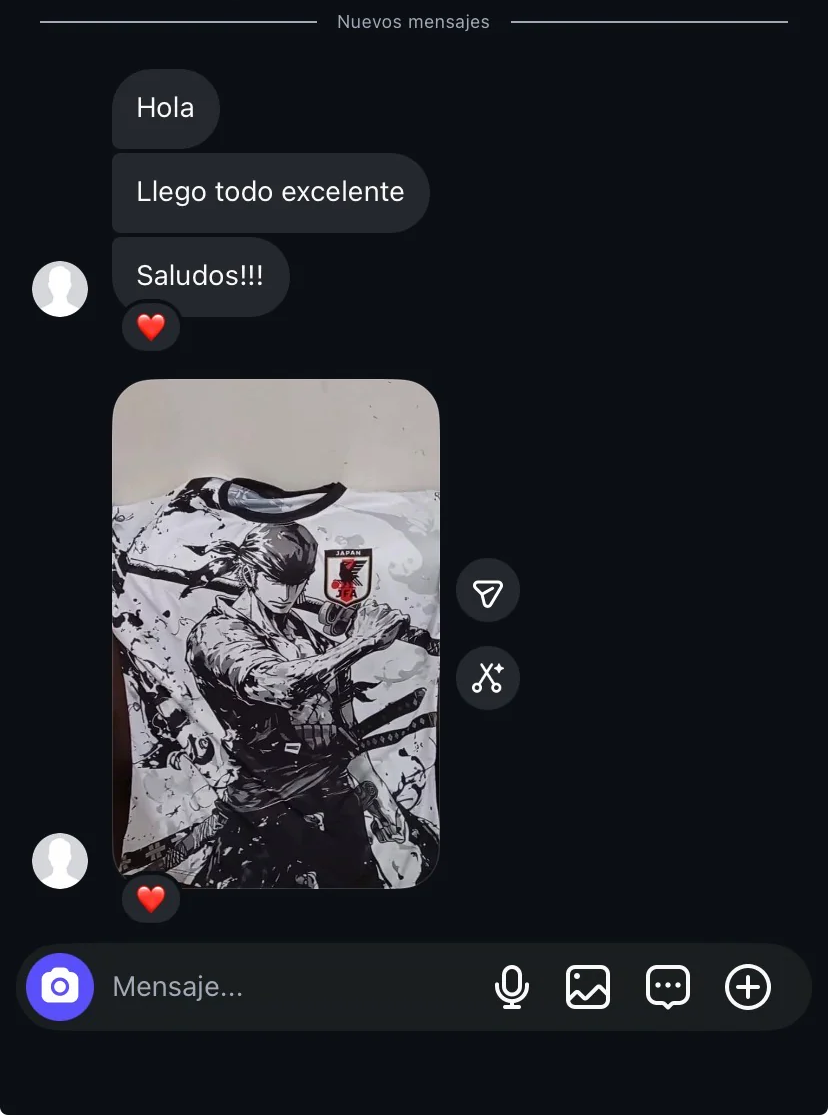Record a voice message with the microphone
Screen dimensions: 828x1115
(511, 986)
